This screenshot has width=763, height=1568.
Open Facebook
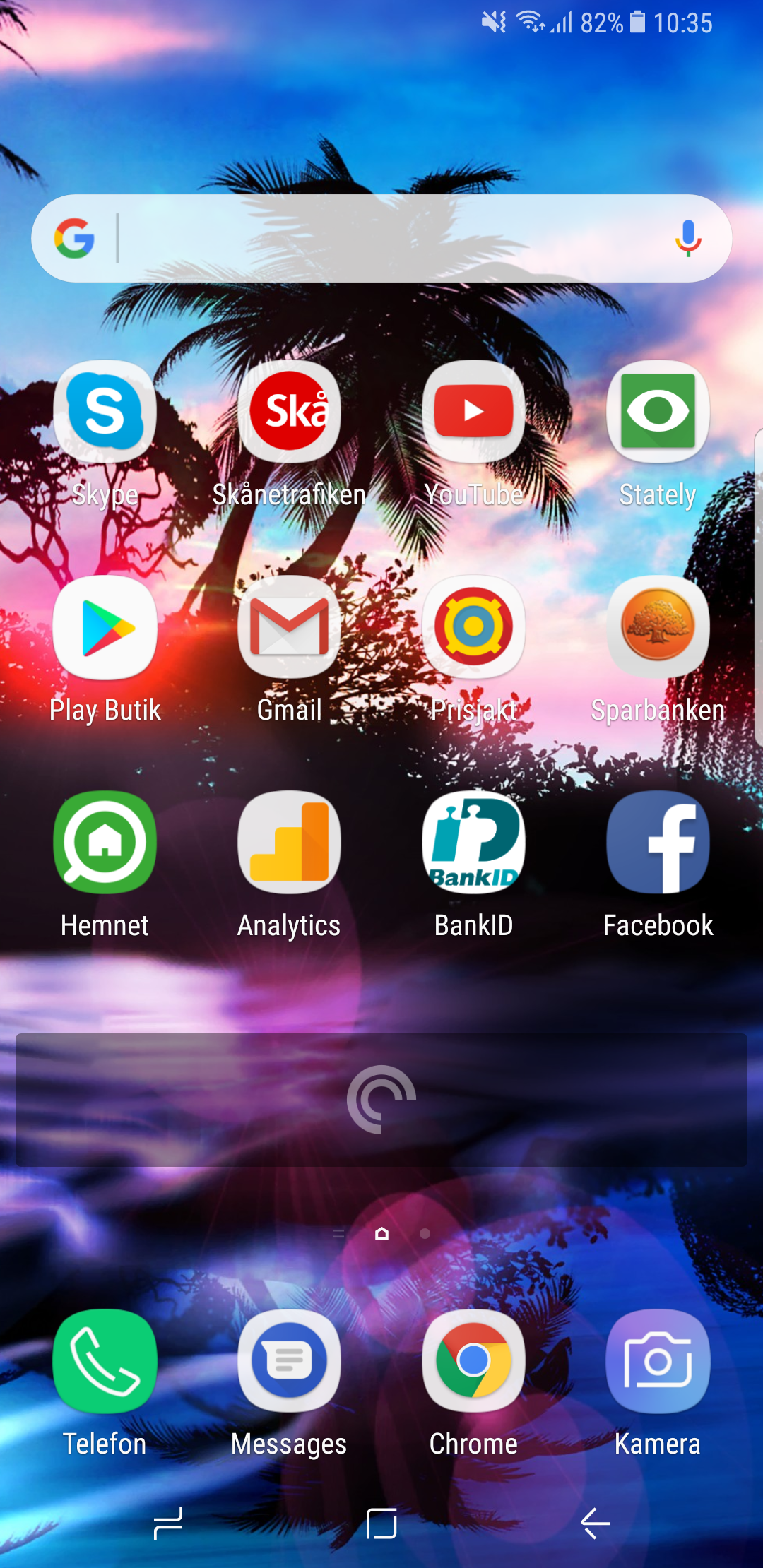coord(658,843)
